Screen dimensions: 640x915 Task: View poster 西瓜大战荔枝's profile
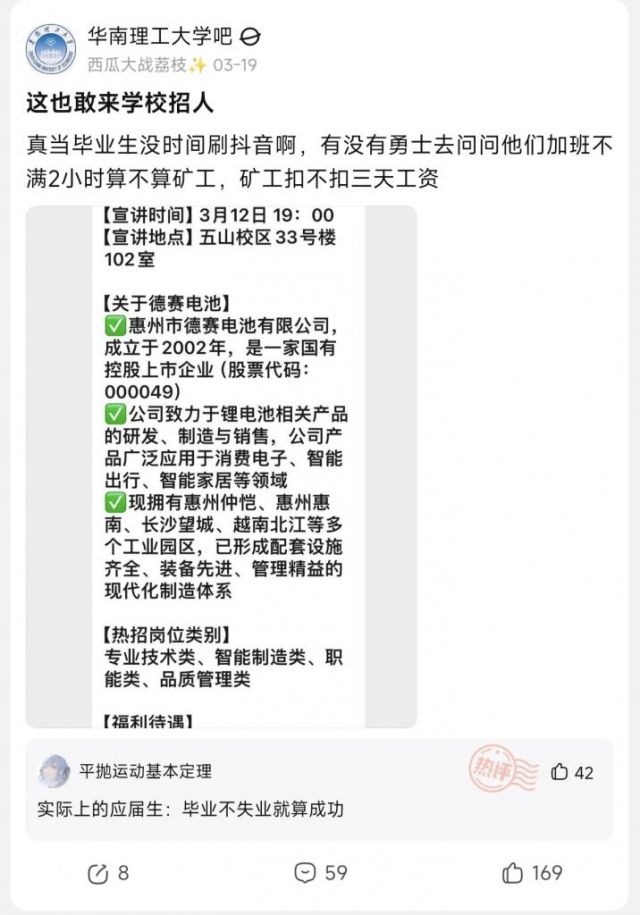click(147, 65)
